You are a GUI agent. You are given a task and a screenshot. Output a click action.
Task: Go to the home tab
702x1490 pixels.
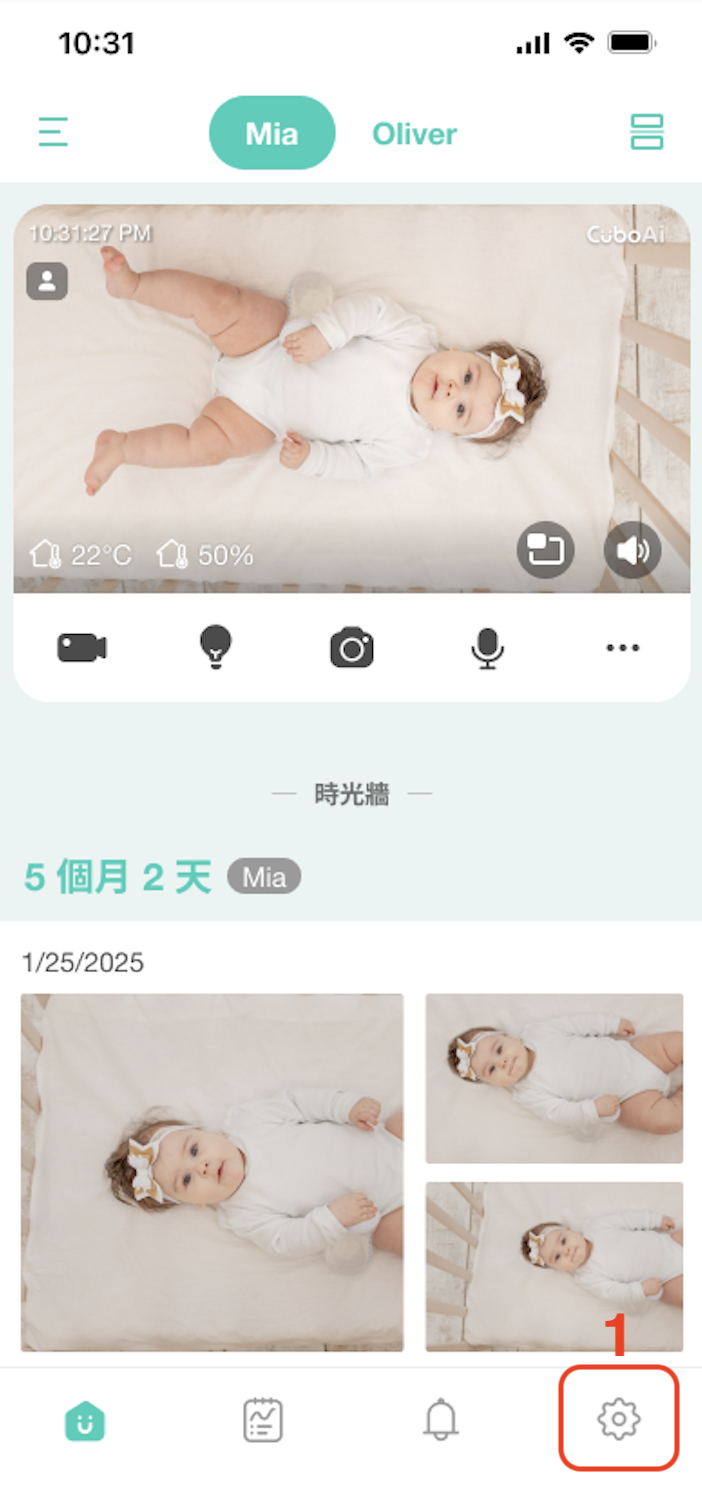coord(85,1420)
